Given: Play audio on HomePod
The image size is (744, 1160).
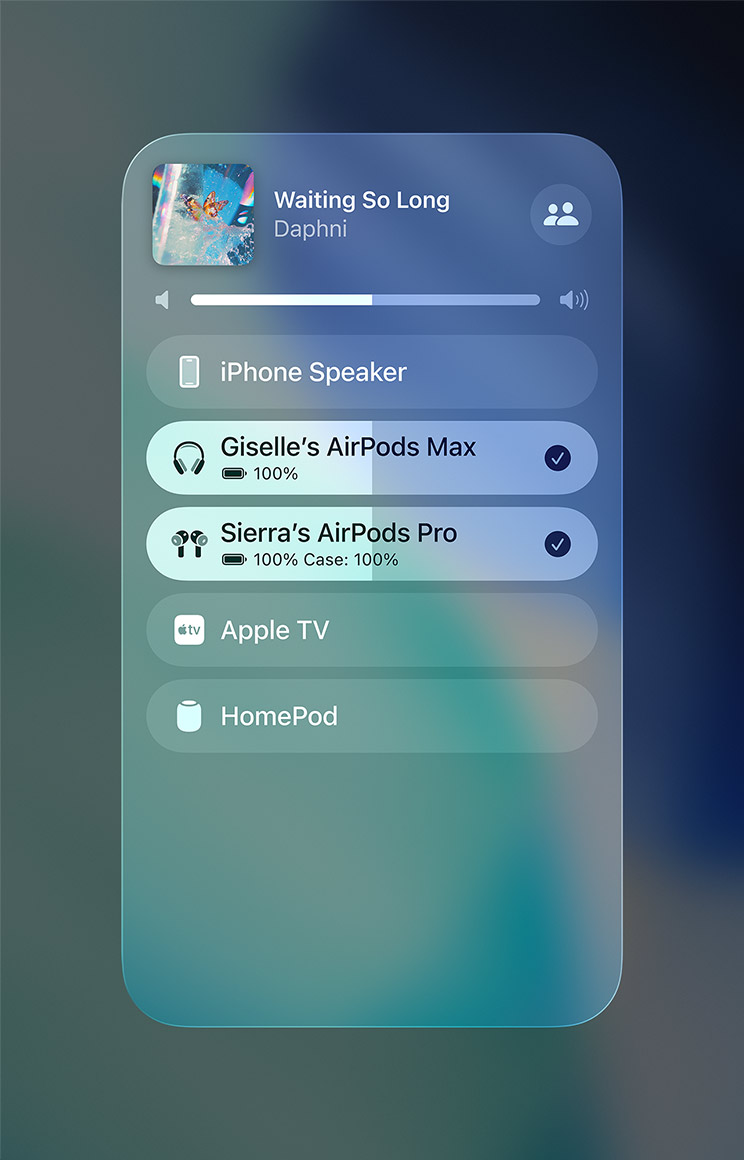Looking at the screenshot, I should [371, 716].
